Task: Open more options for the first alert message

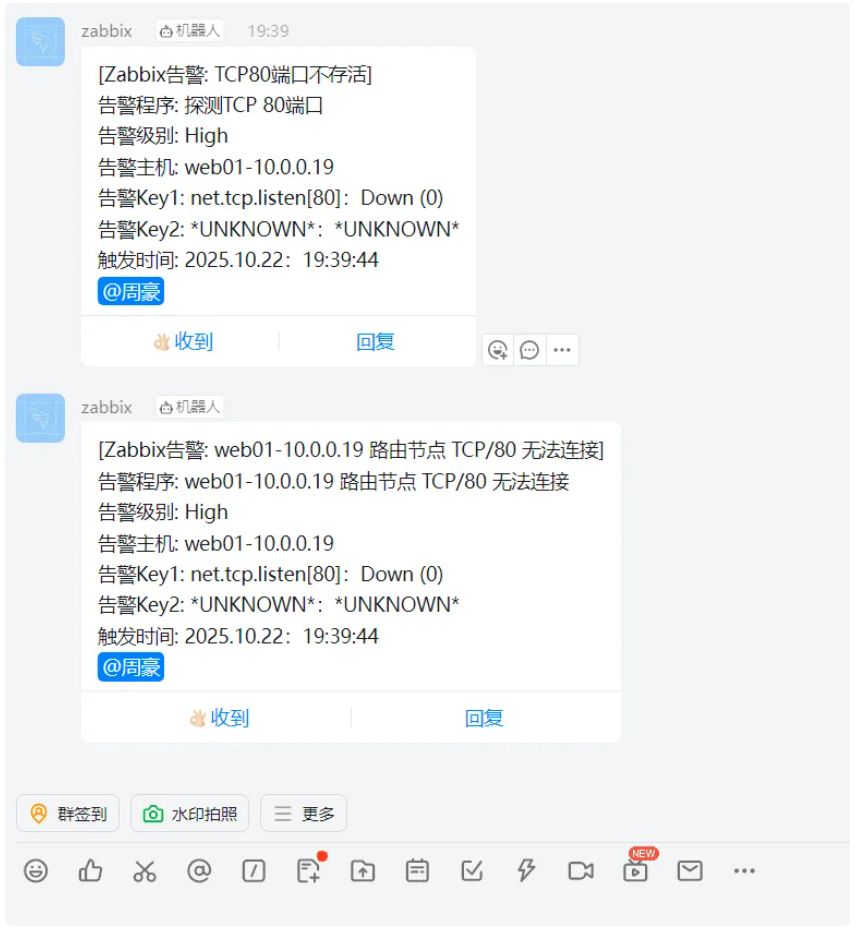Action: pos(562,350)
